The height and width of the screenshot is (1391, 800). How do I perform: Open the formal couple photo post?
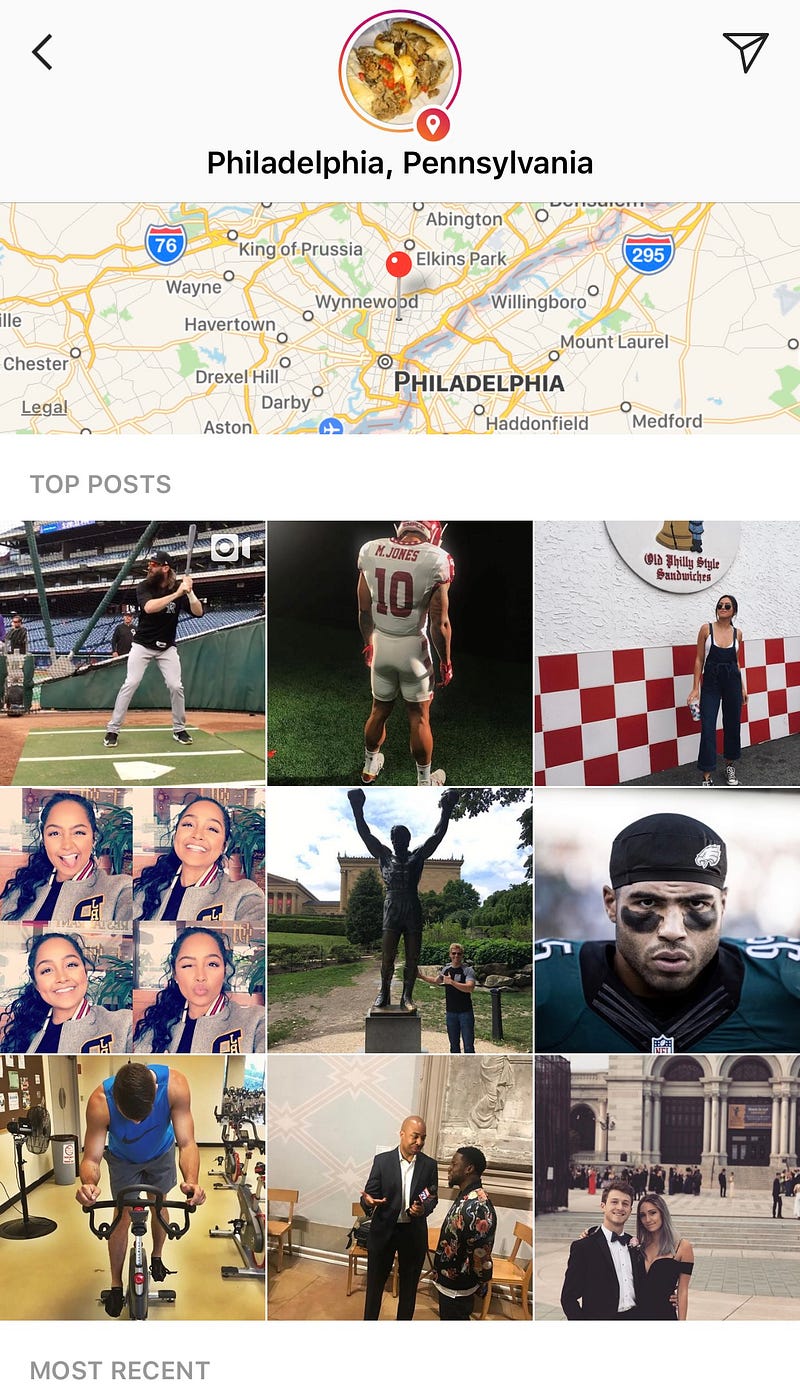click(667, 1187)
